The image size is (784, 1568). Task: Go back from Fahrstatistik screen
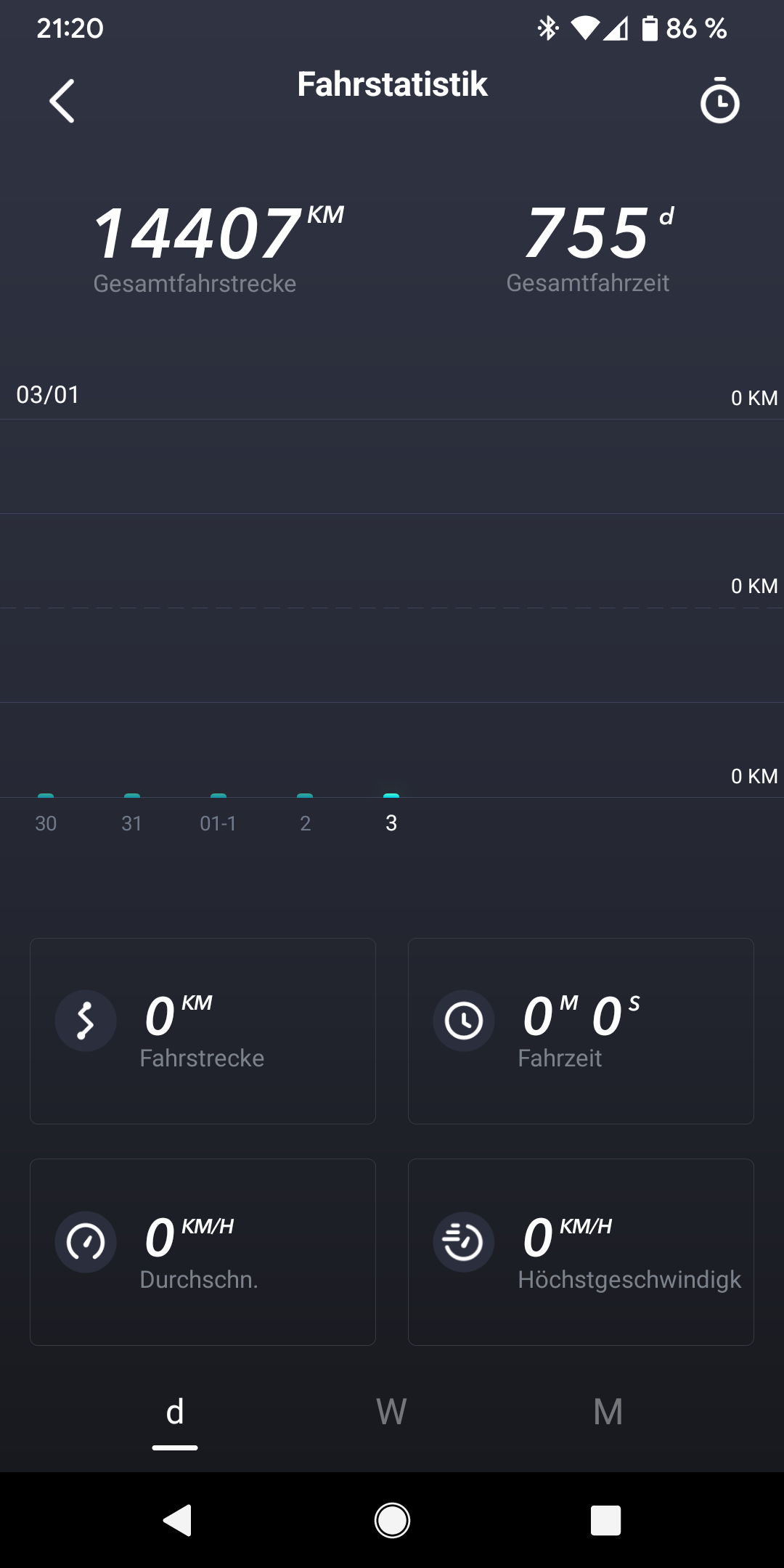pos(62,101)
